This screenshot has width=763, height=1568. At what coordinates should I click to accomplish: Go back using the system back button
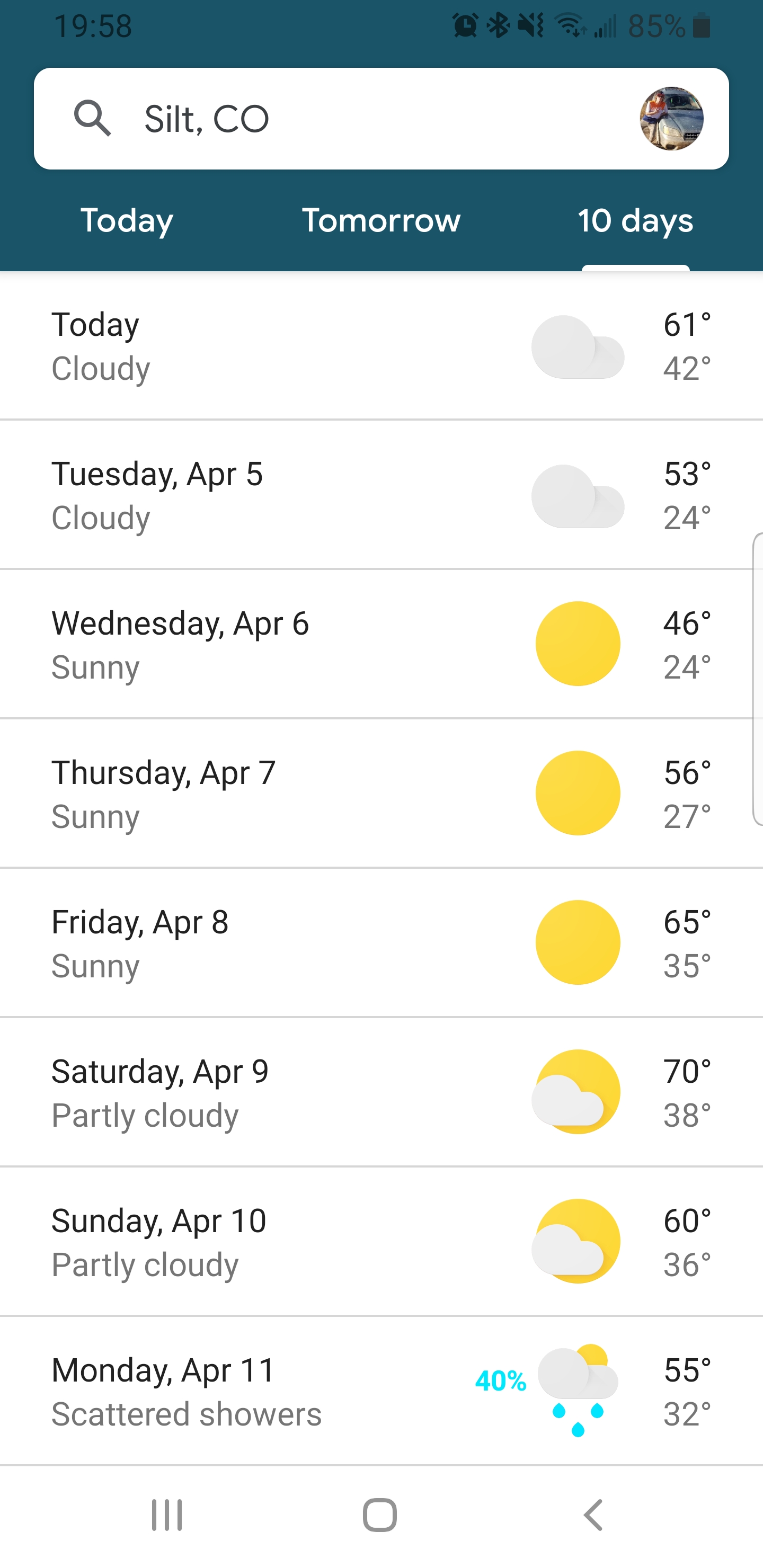(x=594, y=1515)
